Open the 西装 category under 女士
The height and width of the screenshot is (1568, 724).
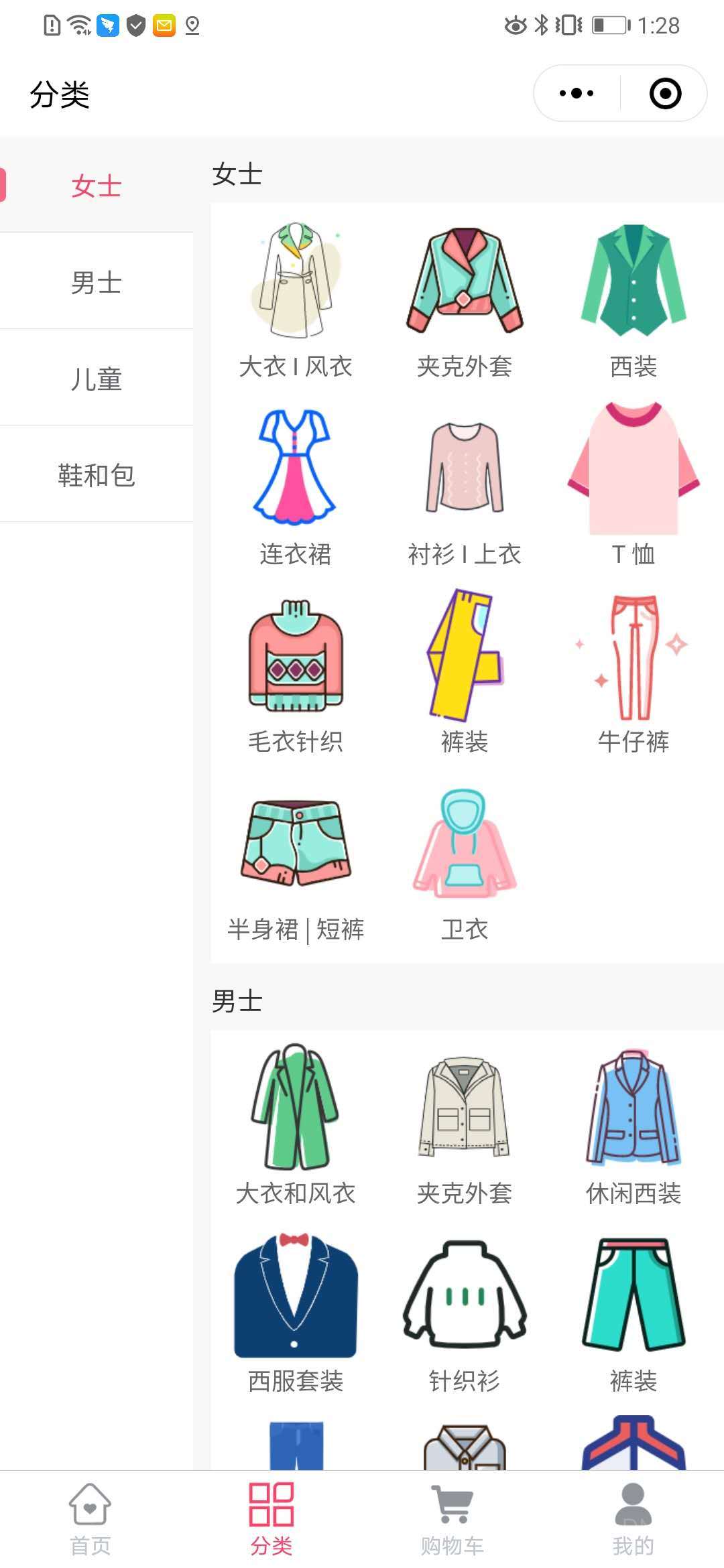click(633, 302)
